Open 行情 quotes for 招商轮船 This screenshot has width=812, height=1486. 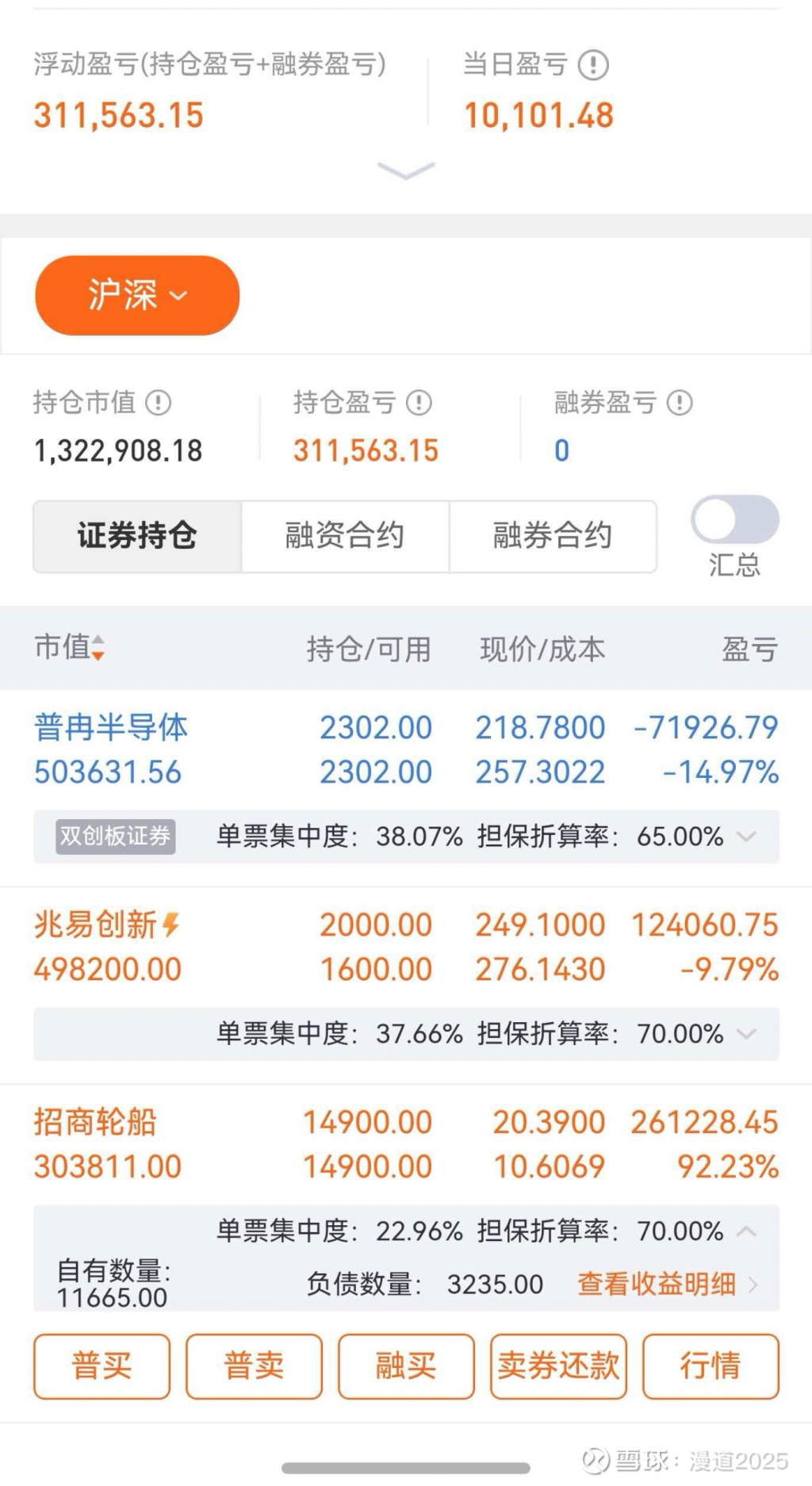(x=710, y=1366)
